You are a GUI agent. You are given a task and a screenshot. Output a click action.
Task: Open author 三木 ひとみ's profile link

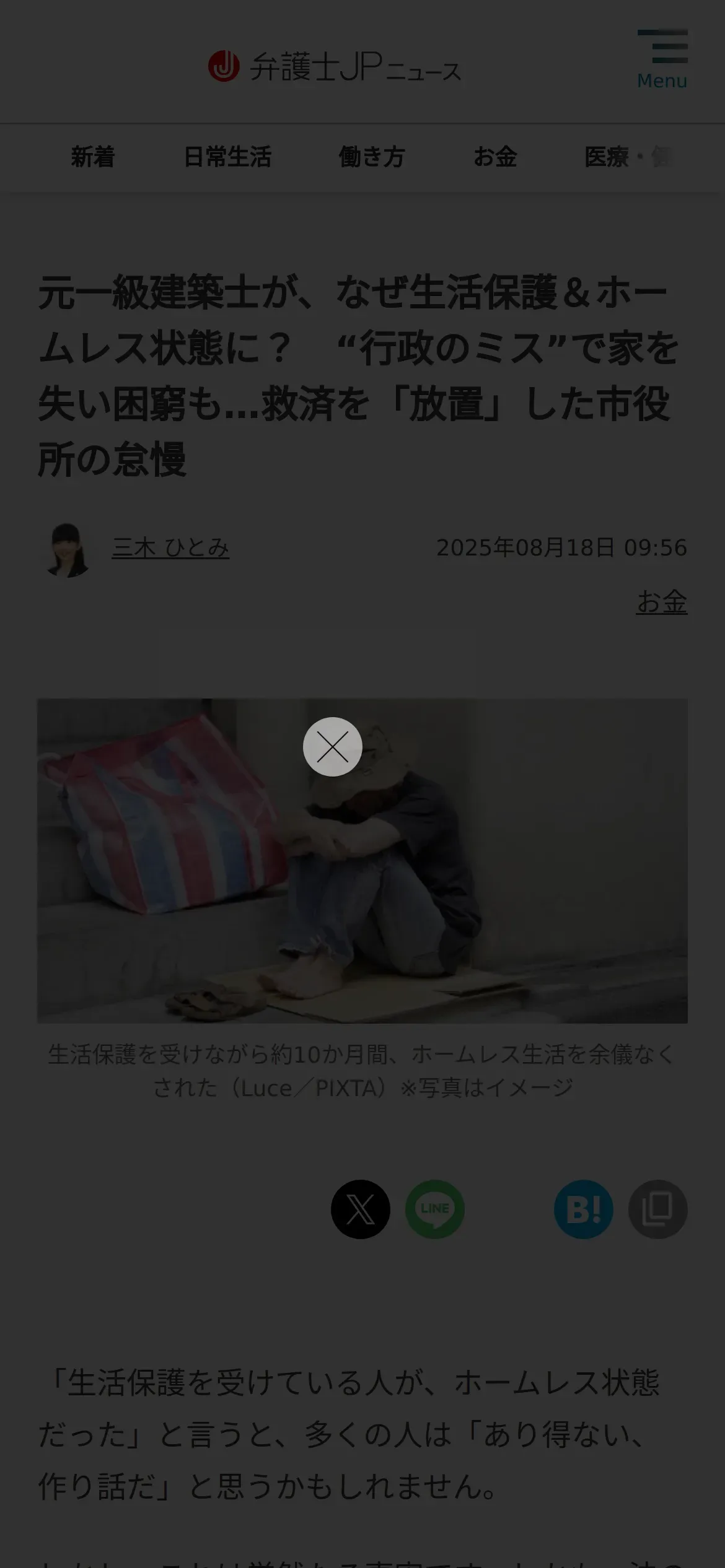click(x=170, y=548)
